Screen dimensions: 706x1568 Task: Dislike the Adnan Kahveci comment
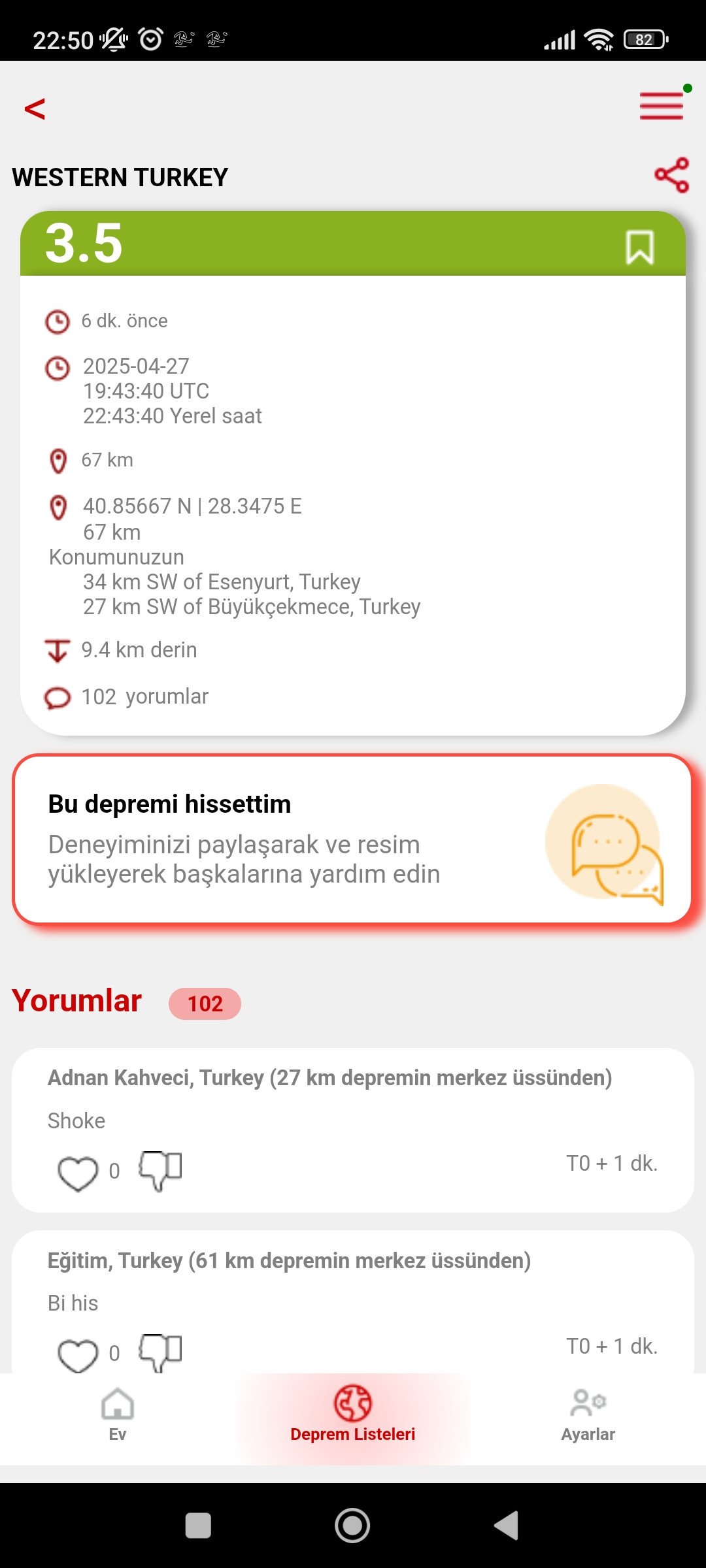click(160, 1170)
